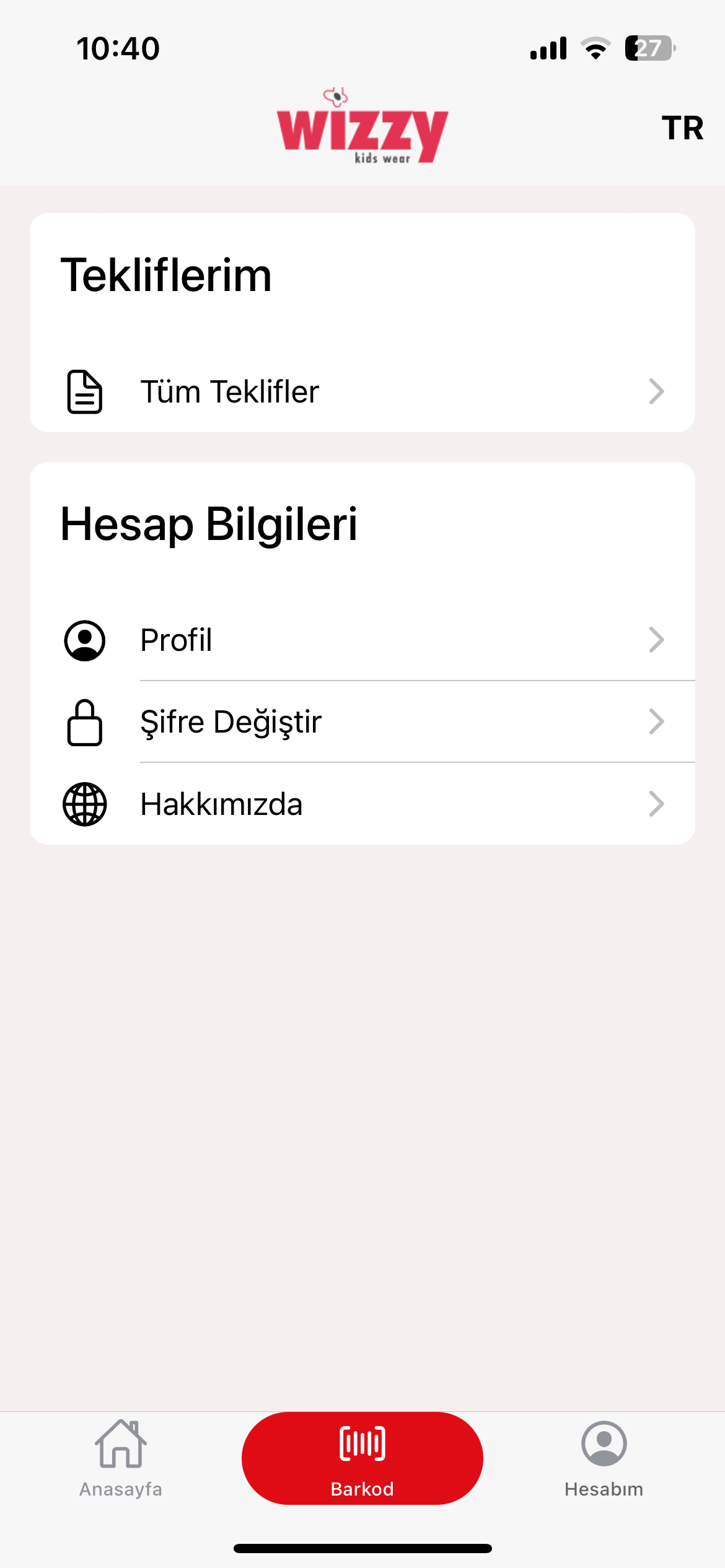Expand the Şifre Değiştir chevron

(x=656, y=722)
